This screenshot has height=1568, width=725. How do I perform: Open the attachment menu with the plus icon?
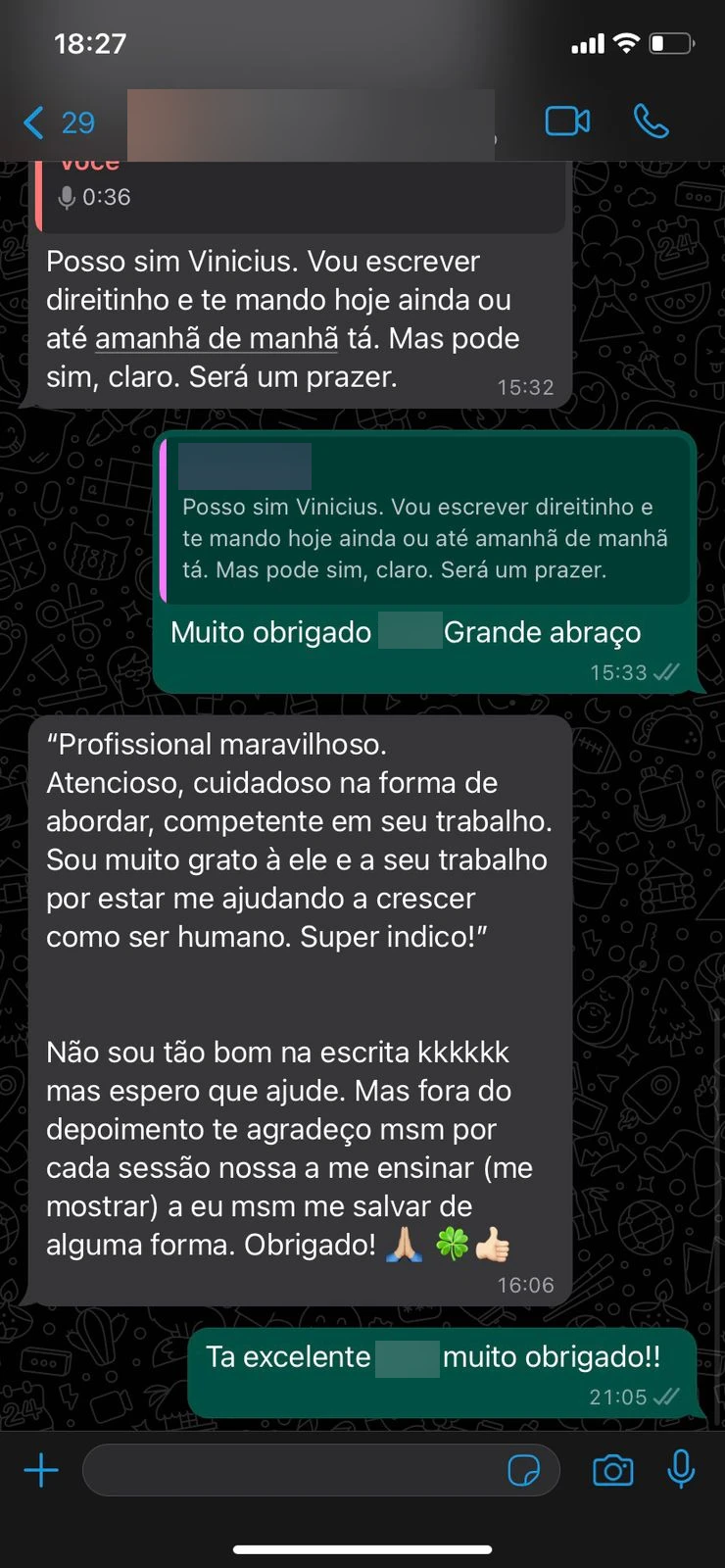40,1470
